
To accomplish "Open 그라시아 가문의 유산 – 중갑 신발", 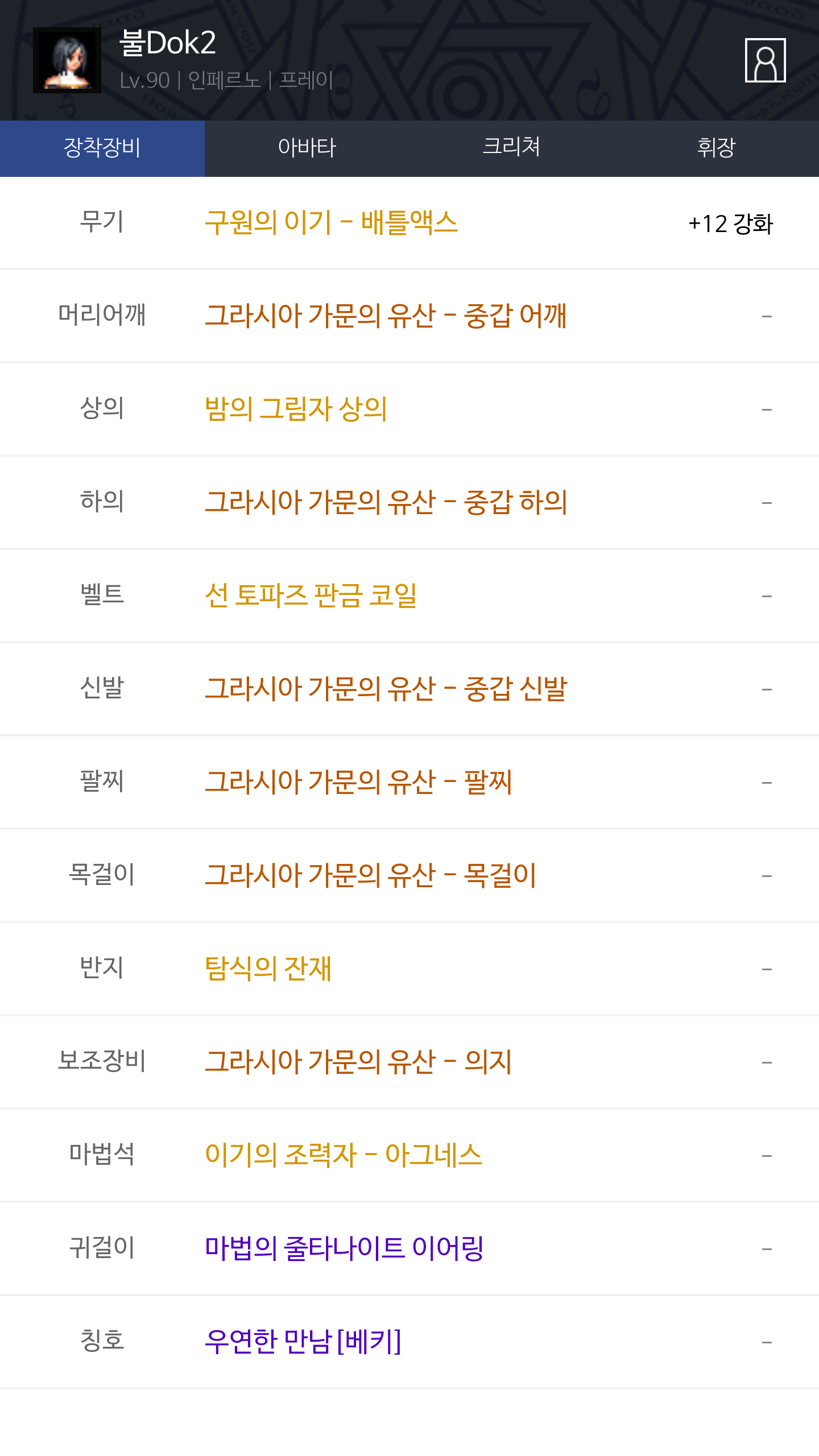I will click(386, 689).
